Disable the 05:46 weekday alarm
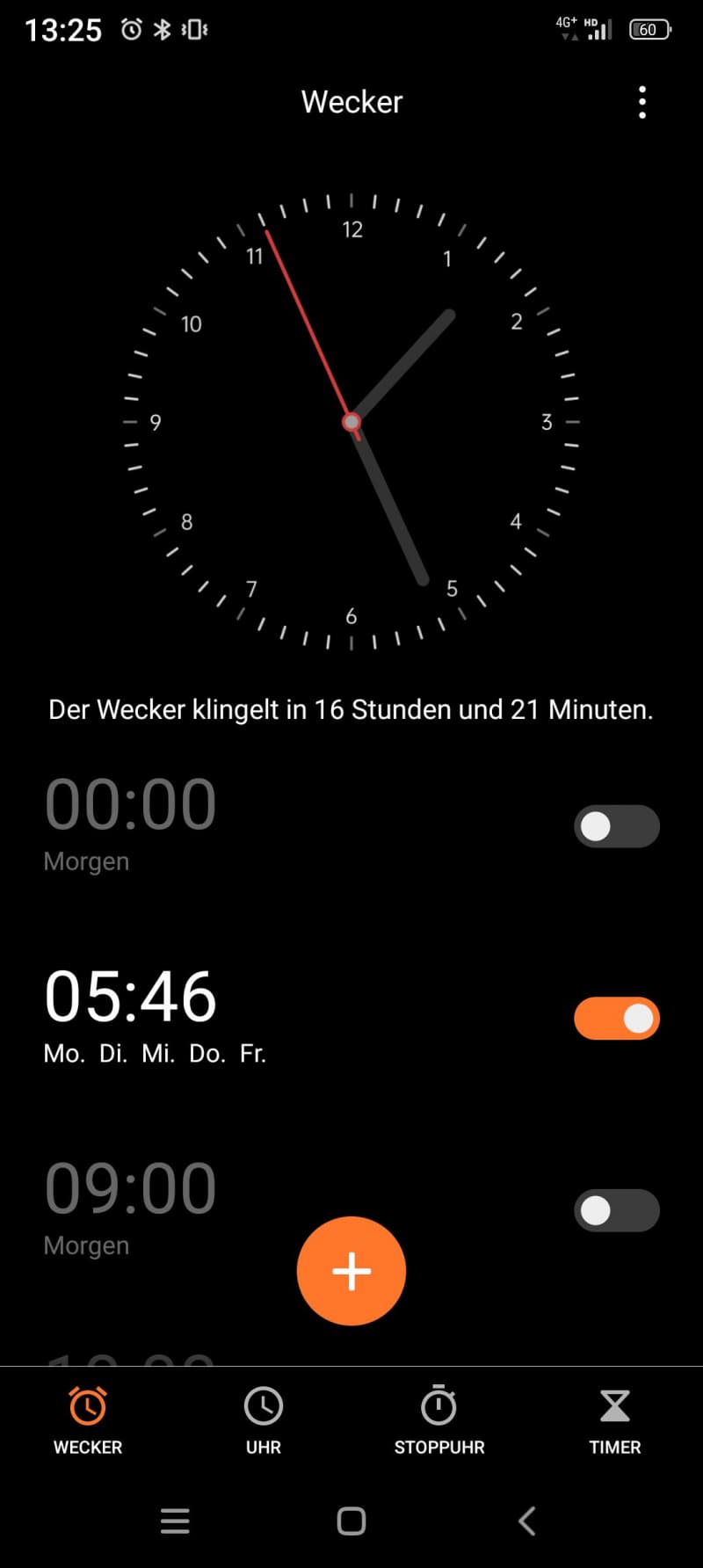The width and height of the screenshot is (703, 1568). (x=617, y=1019)
